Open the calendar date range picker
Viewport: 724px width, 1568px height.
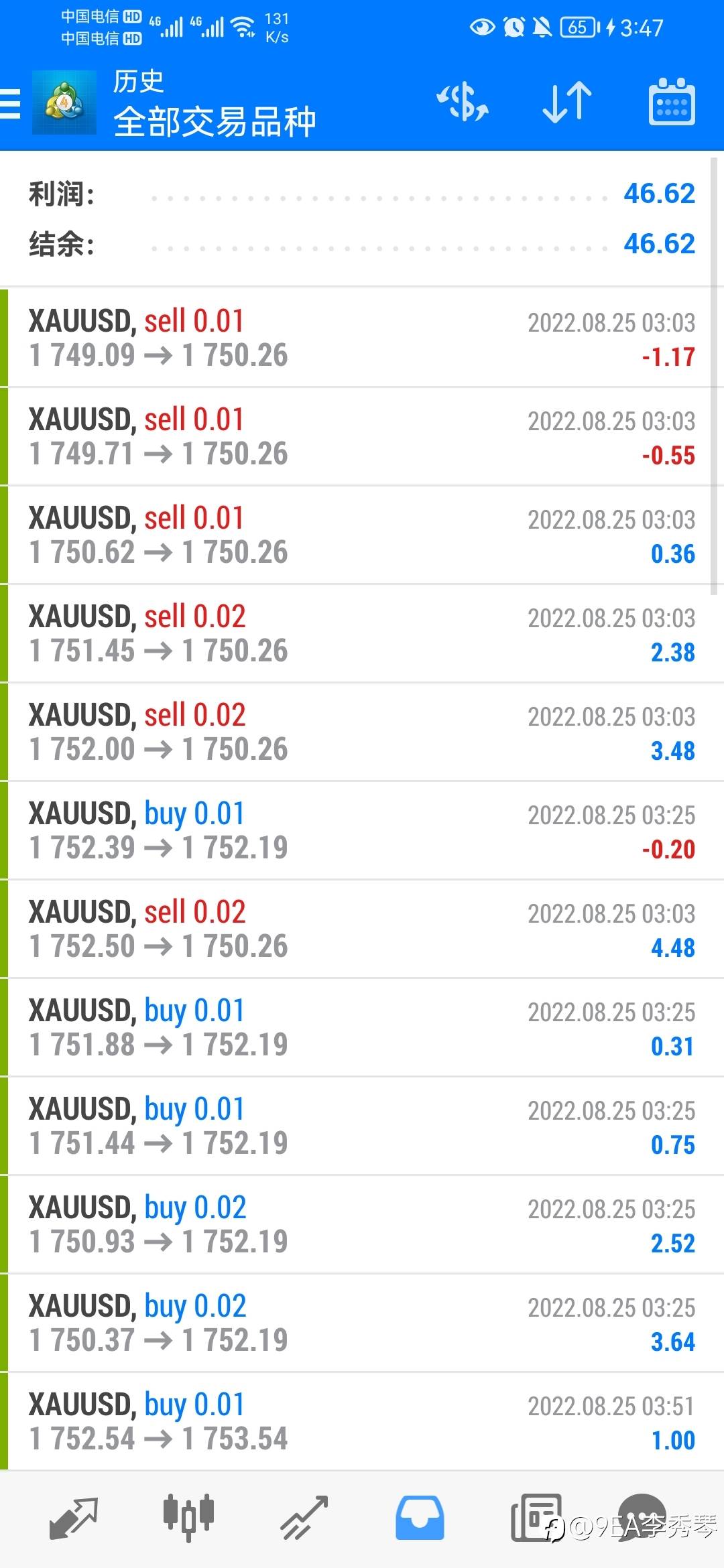pyautogui.click(x=671, y=103)
